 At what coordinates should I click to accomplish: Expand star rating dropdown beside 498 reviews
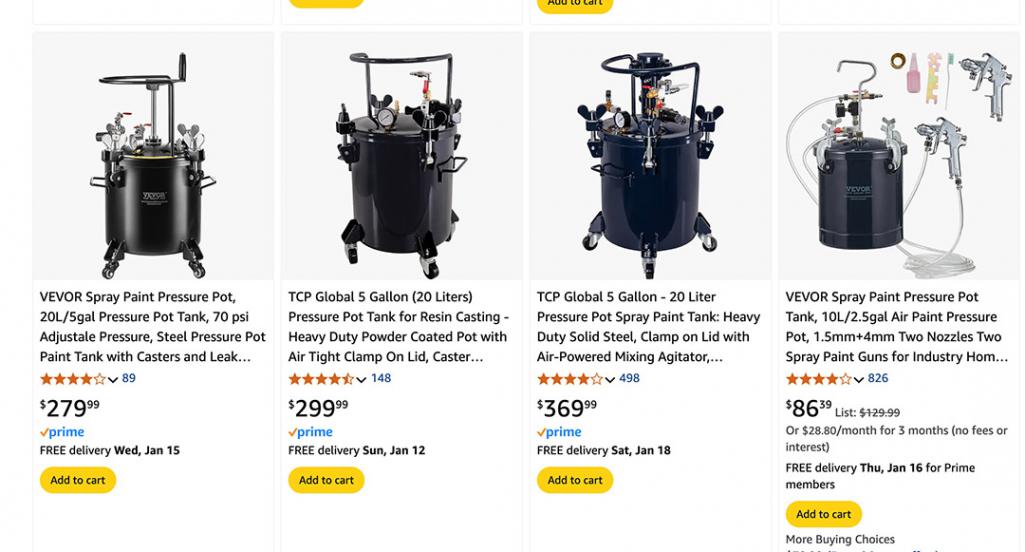[610, 380]
